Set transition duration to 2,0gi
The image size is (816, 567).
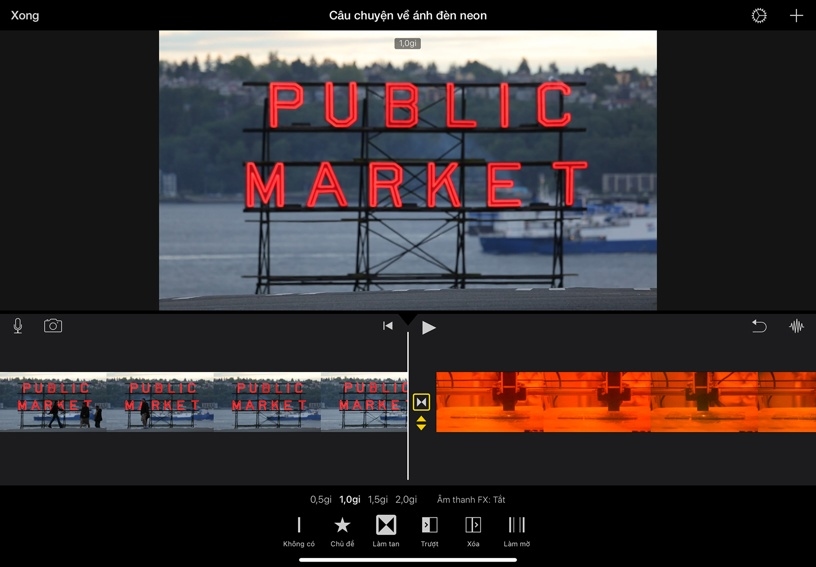pos(406,499)
